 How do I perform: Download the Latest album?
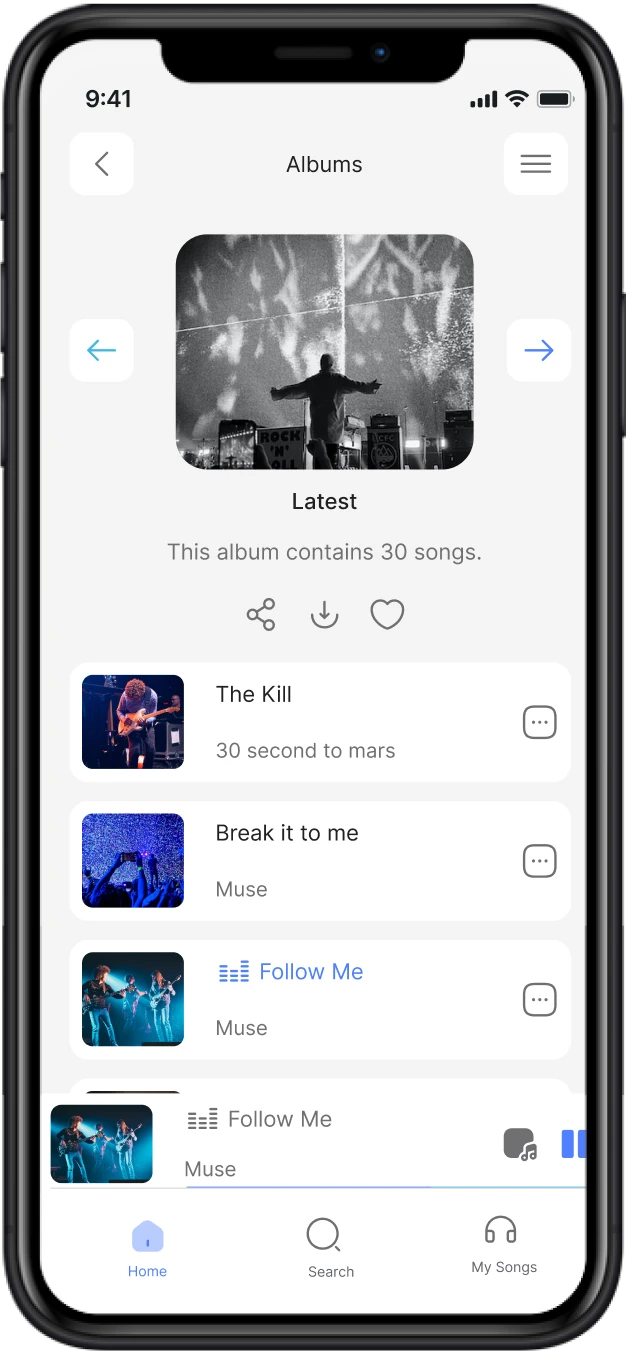point(324,614)
